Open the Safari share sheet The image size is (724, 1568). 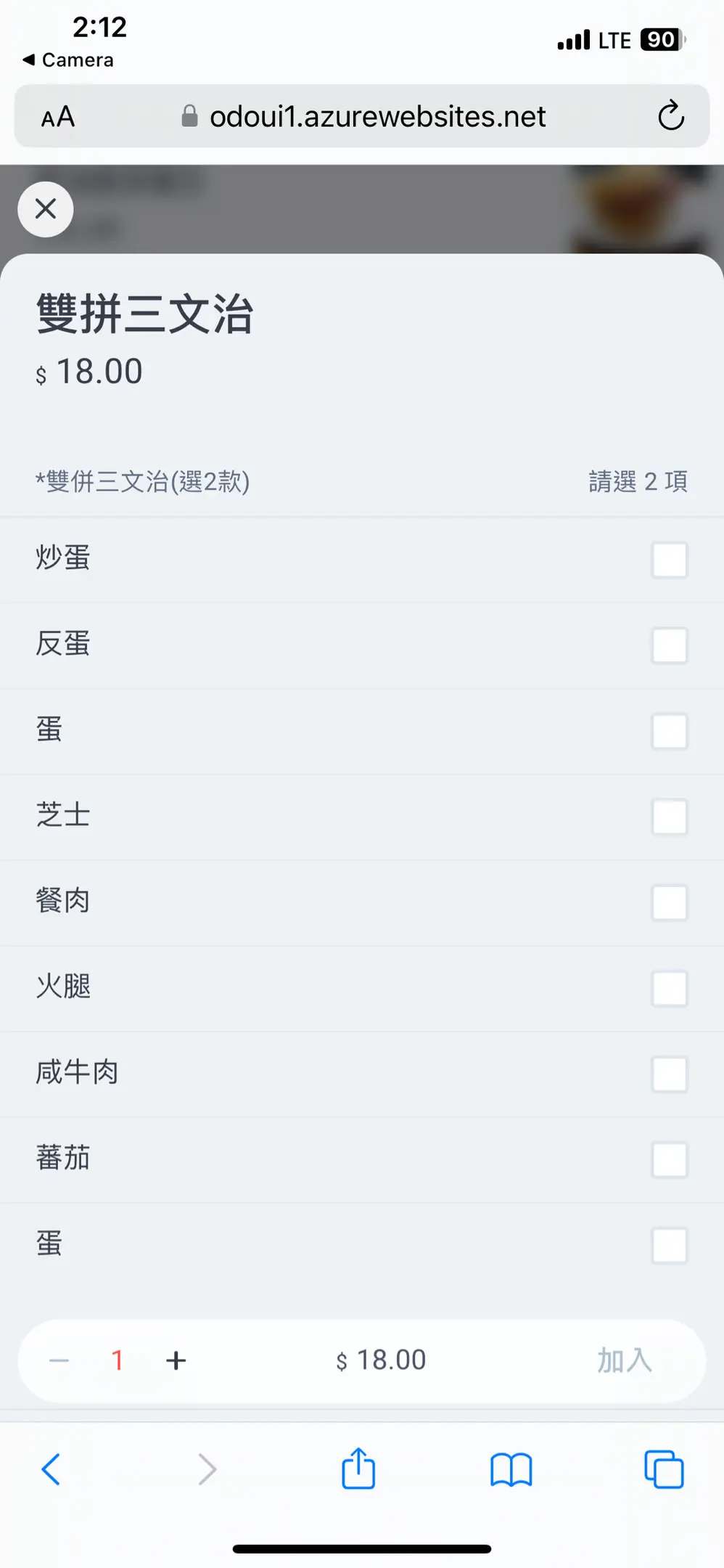click(x=358, y=1469)
